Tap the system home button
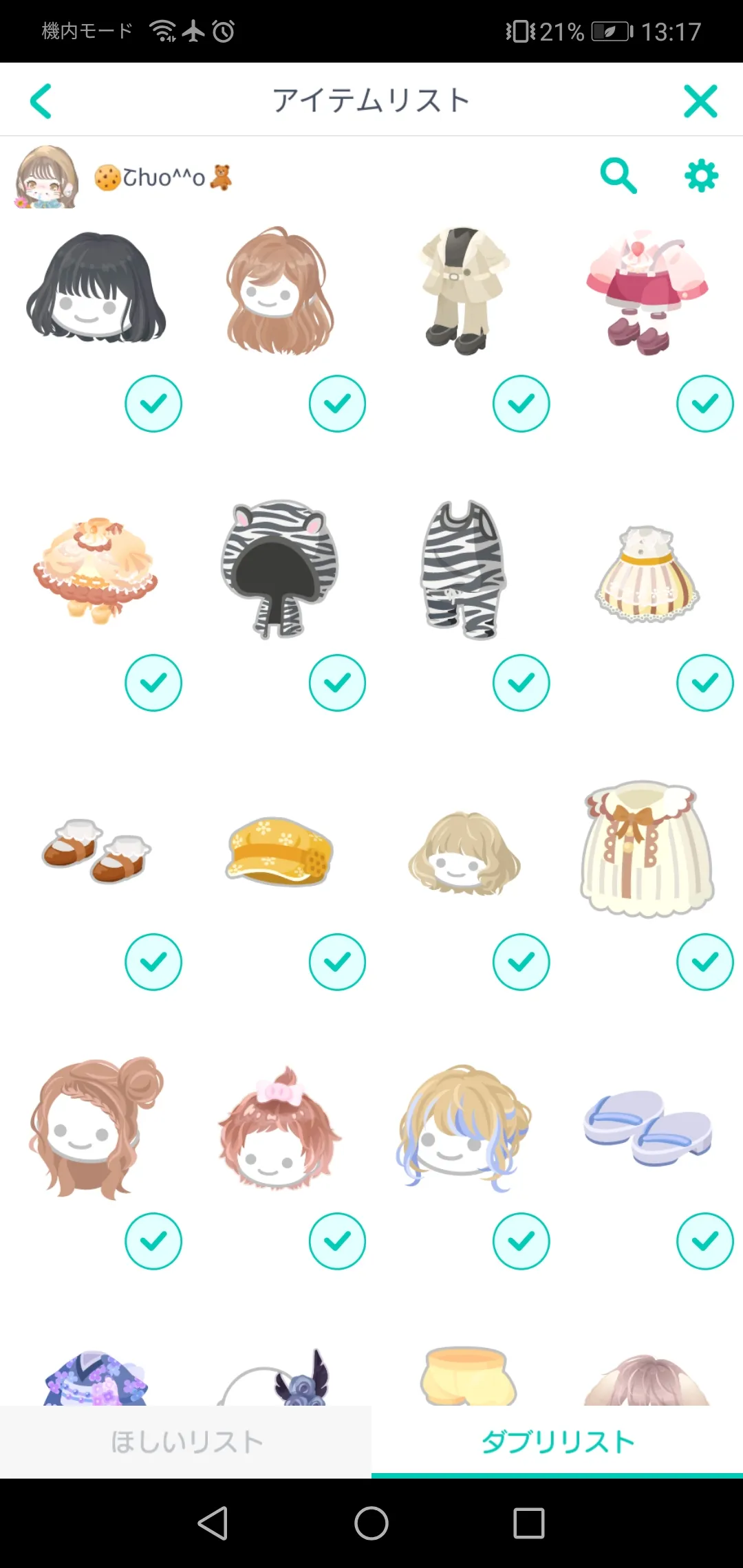The image size is (743, 1568). 371,1523
